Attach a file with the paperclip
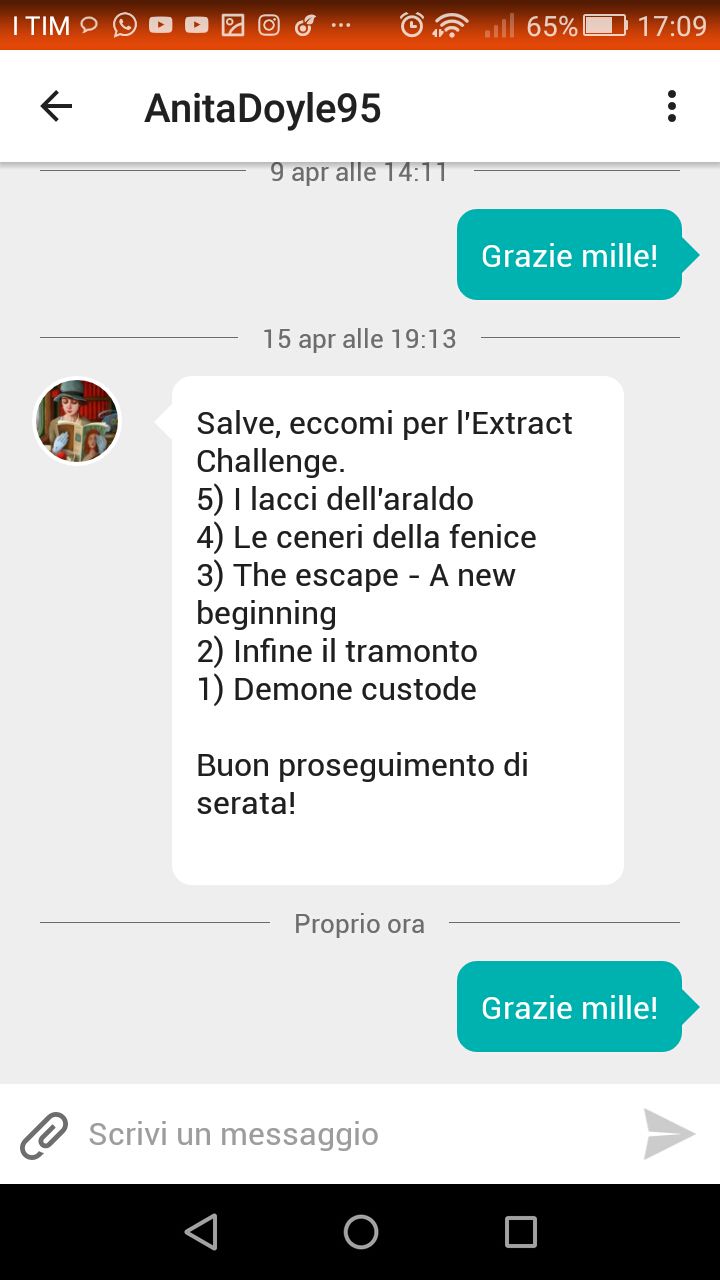 click(44, 1135)
